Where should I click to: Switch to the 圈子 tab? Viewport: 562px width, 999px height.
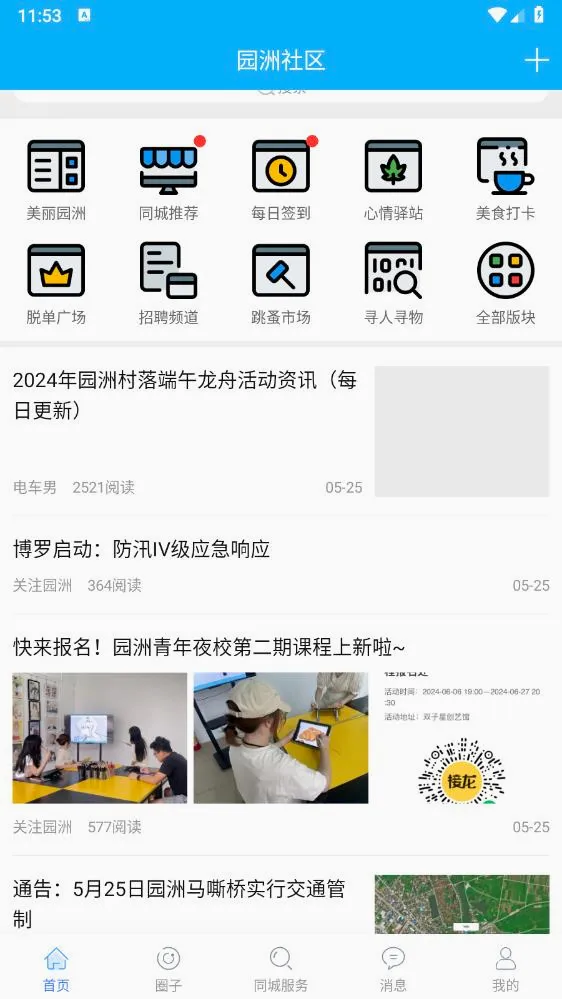pos(168,969)
